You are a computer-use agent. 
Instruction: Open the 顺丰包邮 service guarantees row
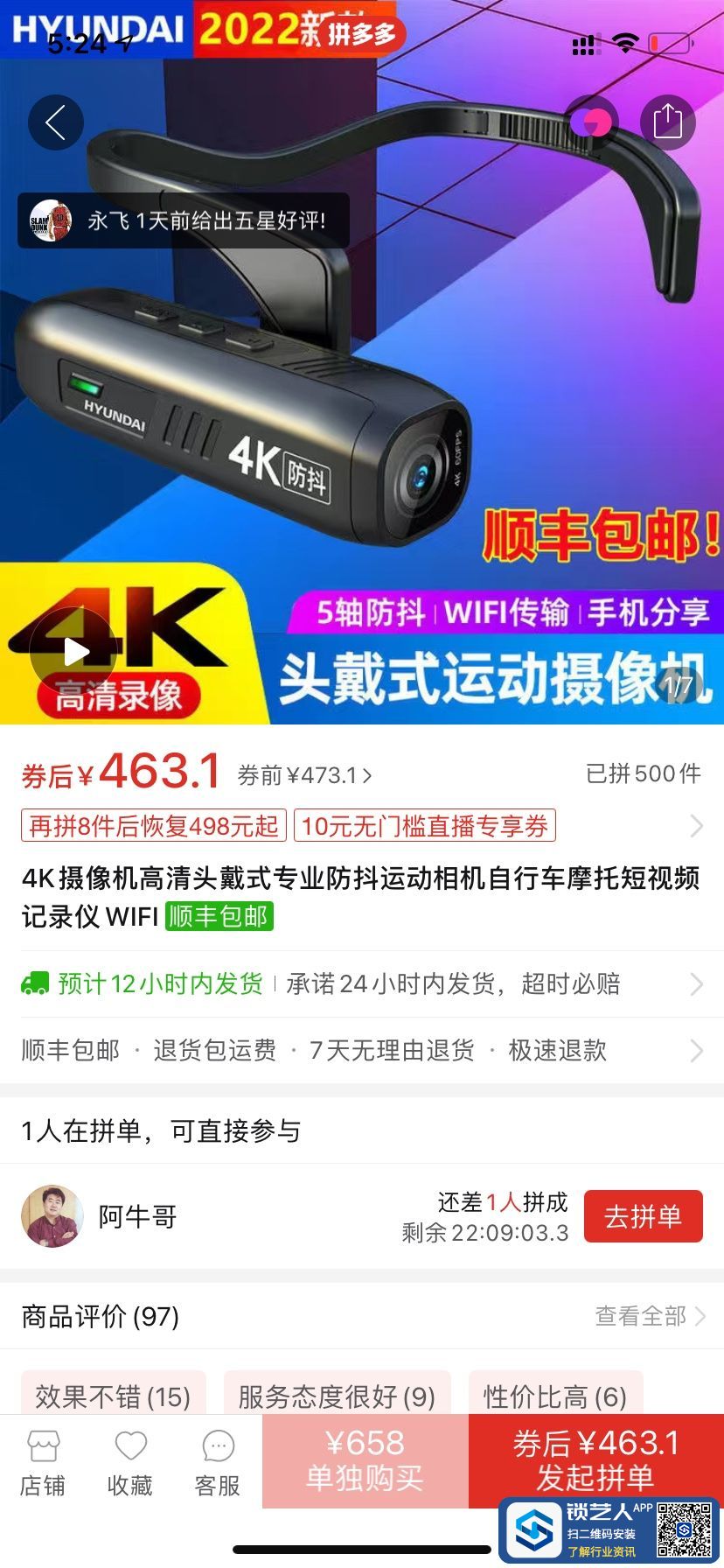coord(362,1050)
